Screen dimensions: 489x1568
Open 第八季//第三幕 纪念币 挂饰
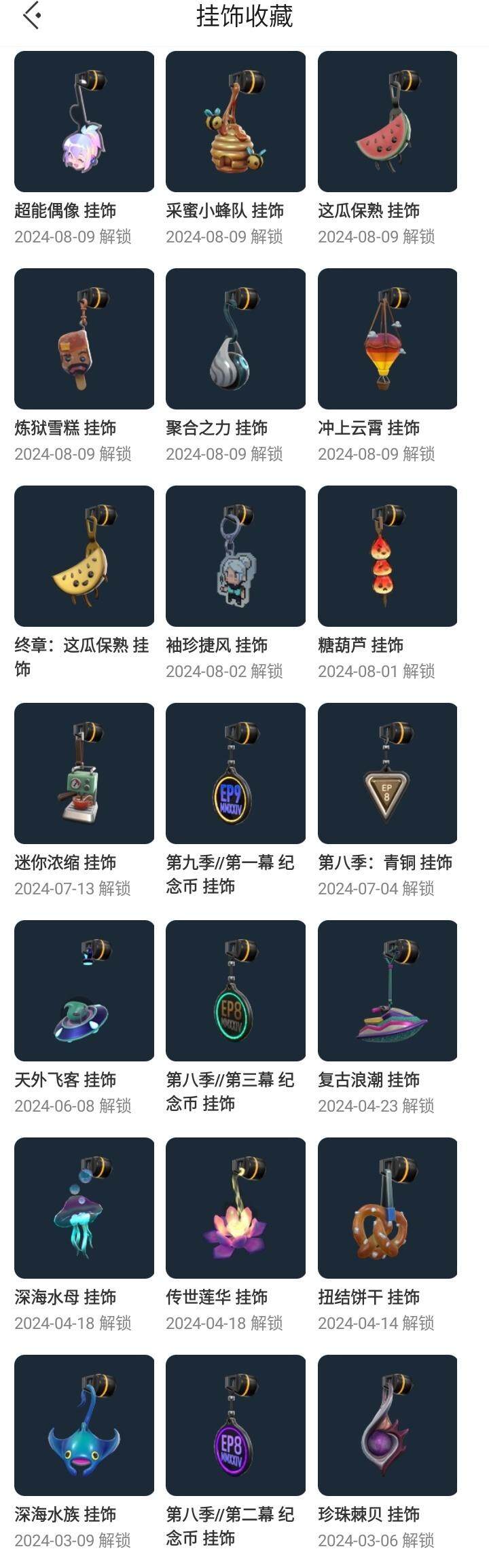click(236, 991)
